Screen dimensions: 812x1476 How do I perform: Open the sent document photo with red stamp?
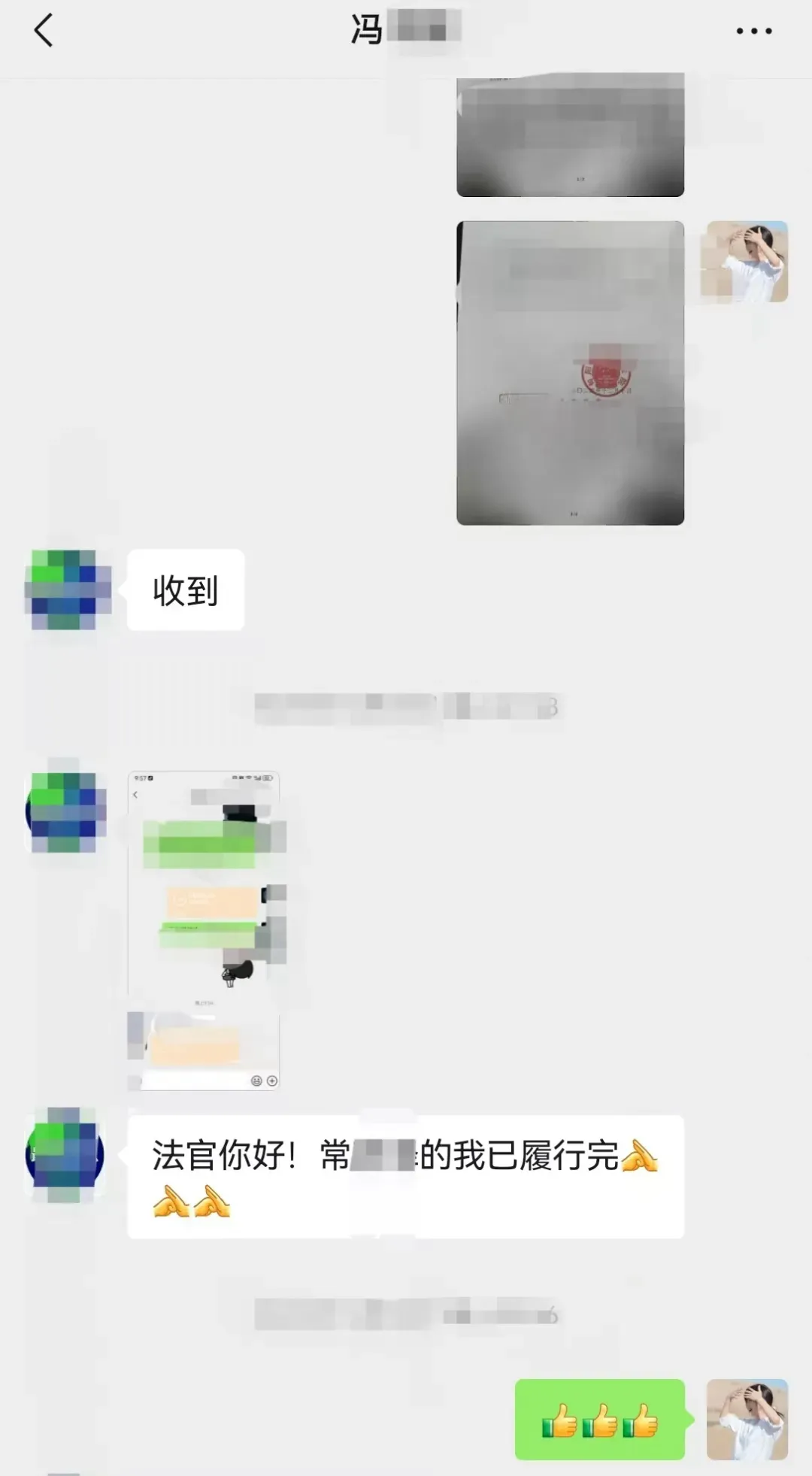(x=570, y=373)
